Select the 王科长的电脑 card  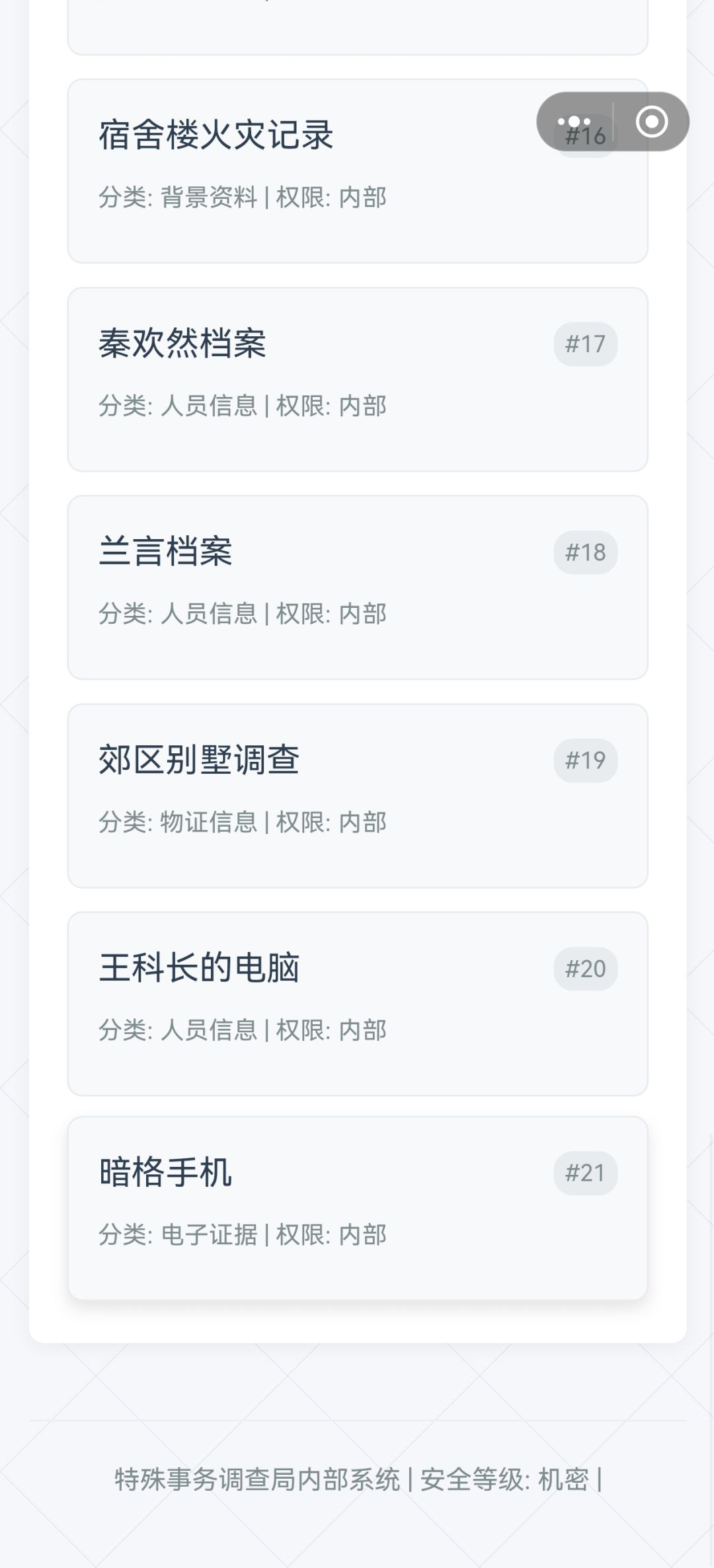[x=358, y=1004]
